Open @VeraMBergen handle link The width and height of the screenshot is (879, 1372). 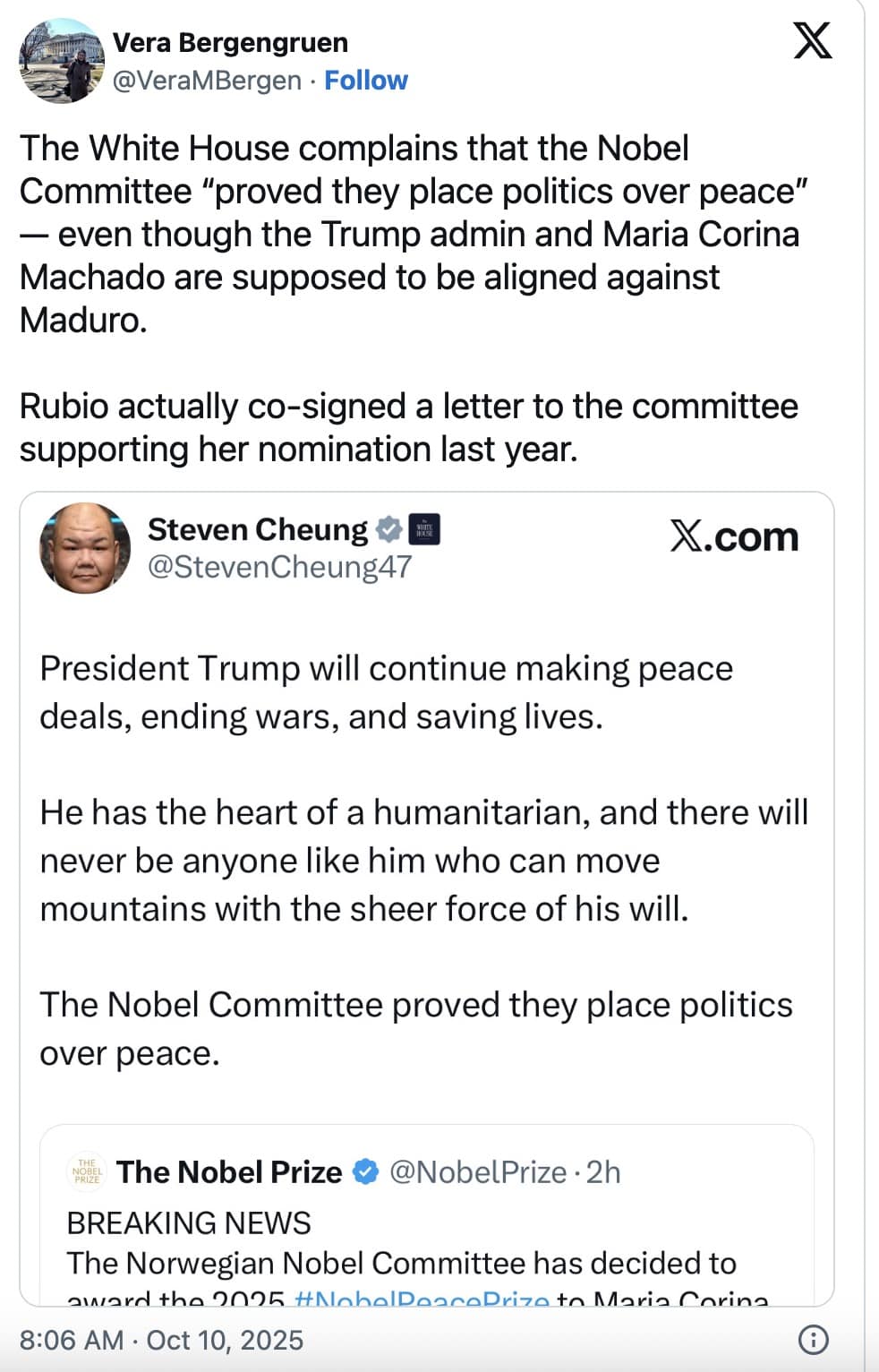tap(206, 81)
